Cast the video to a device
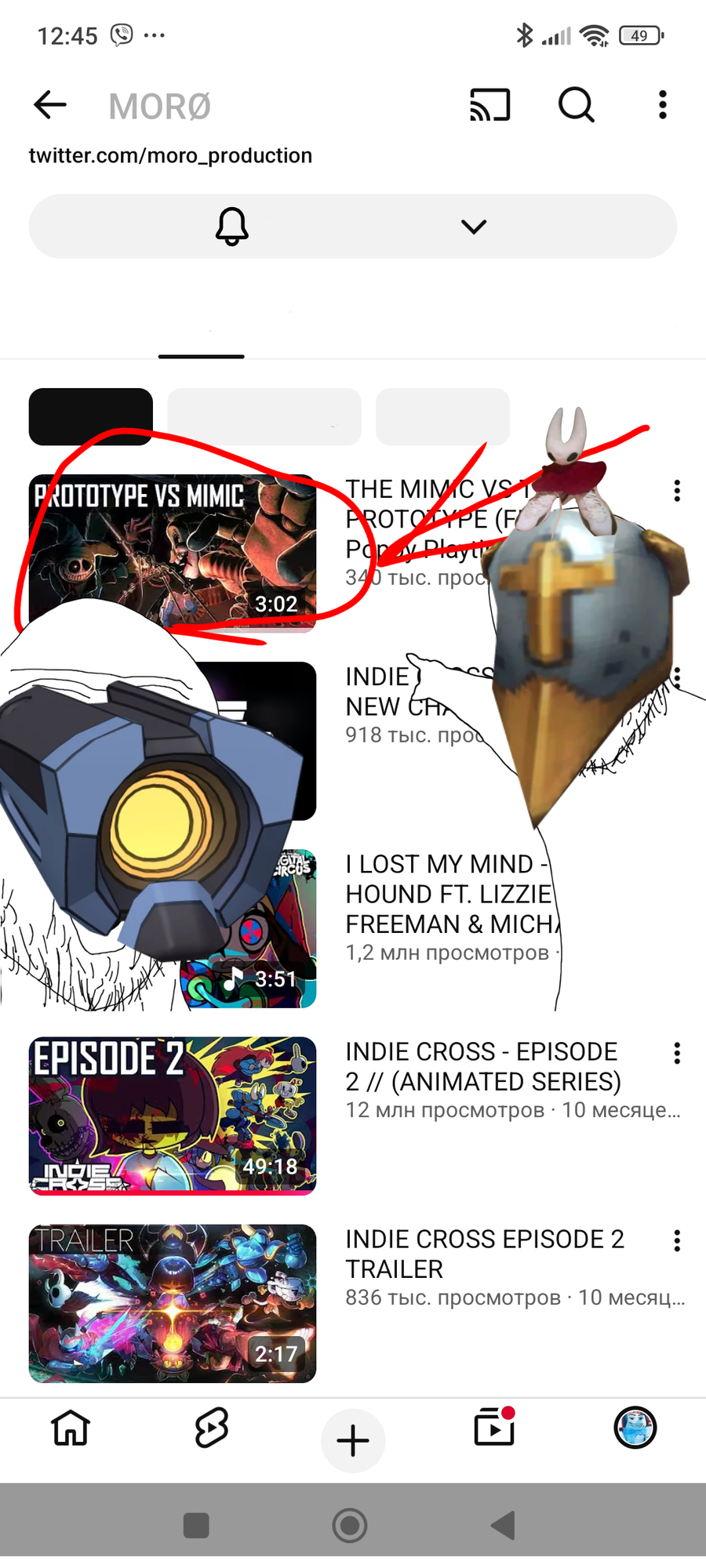 click(490, 104)
